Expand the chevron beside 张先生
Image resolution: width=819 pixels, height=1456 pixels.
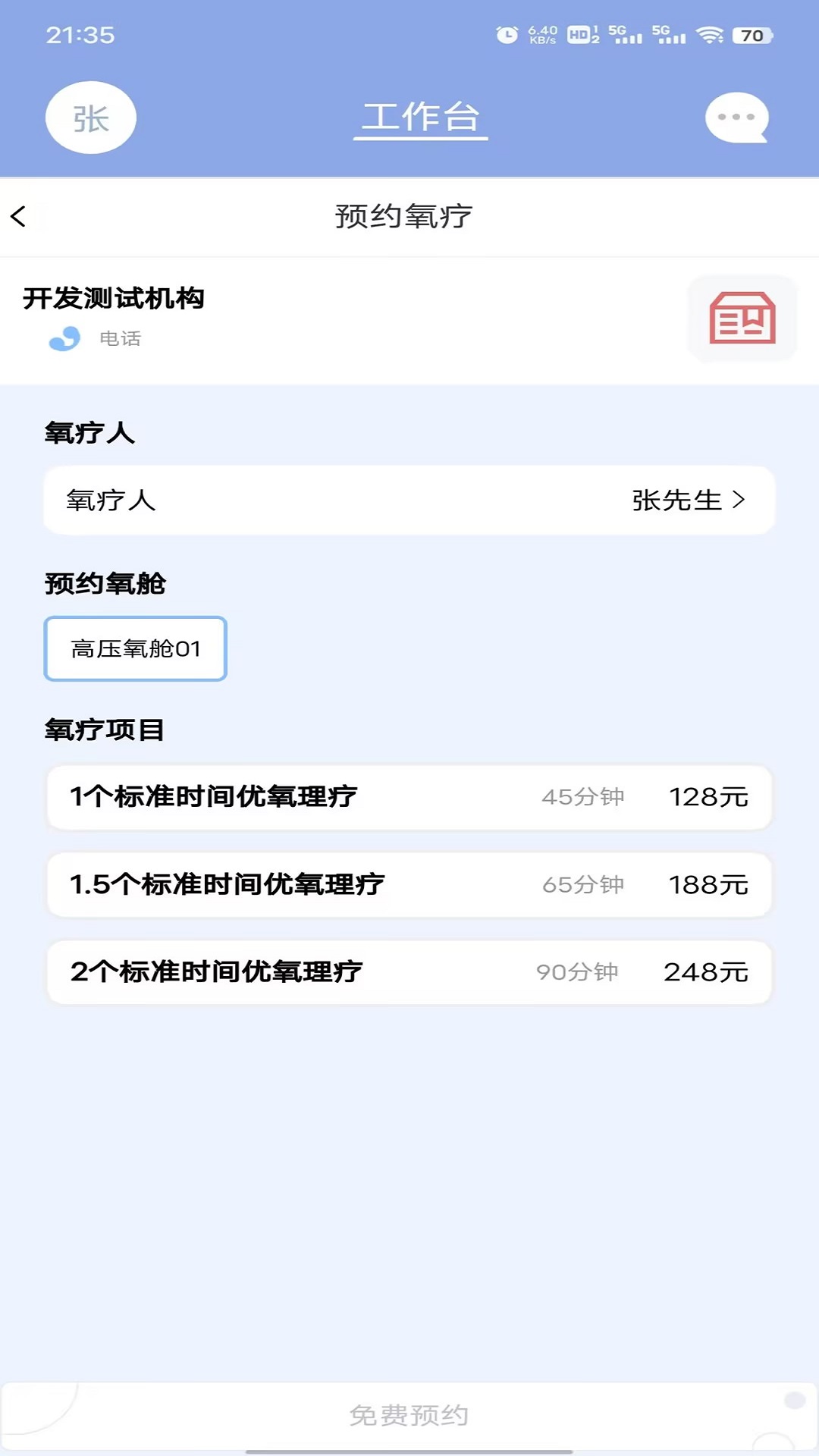tap(739, 500)
